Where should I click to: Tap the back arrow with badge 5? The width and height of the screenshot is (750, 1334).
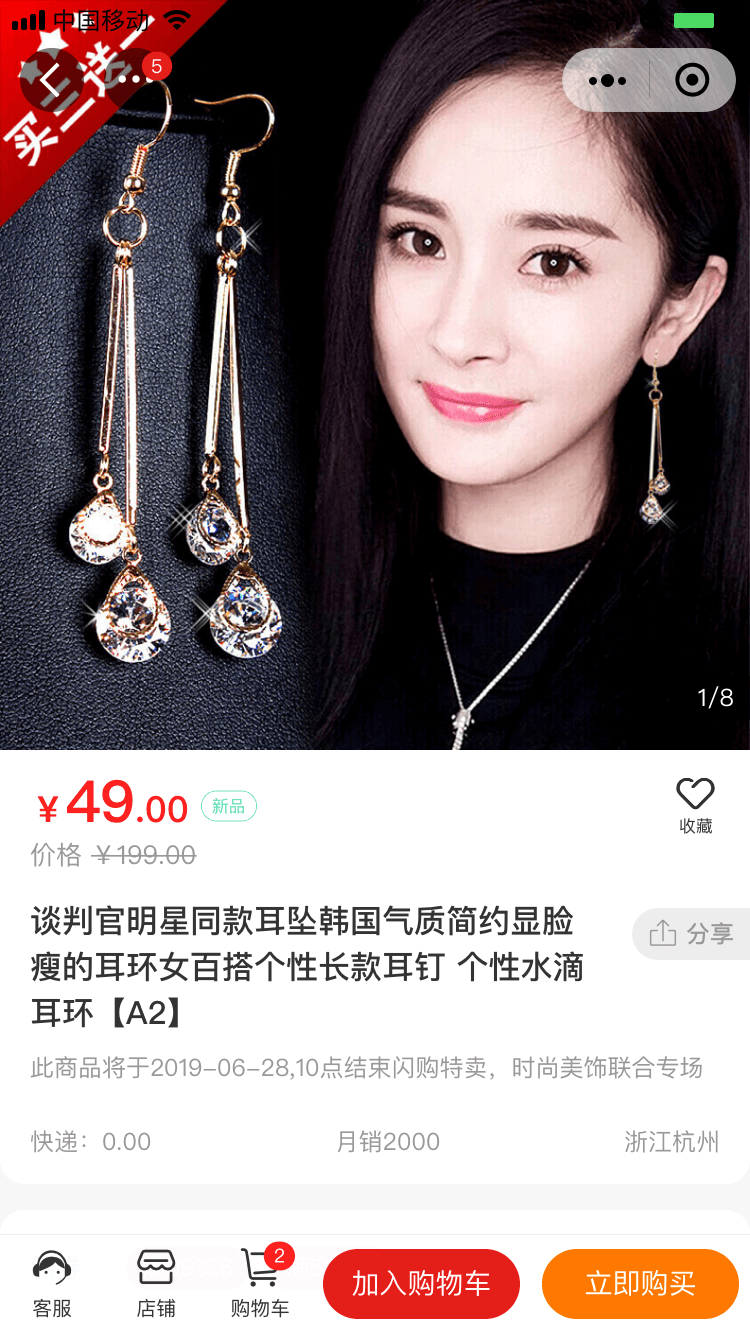click(52, 79)
